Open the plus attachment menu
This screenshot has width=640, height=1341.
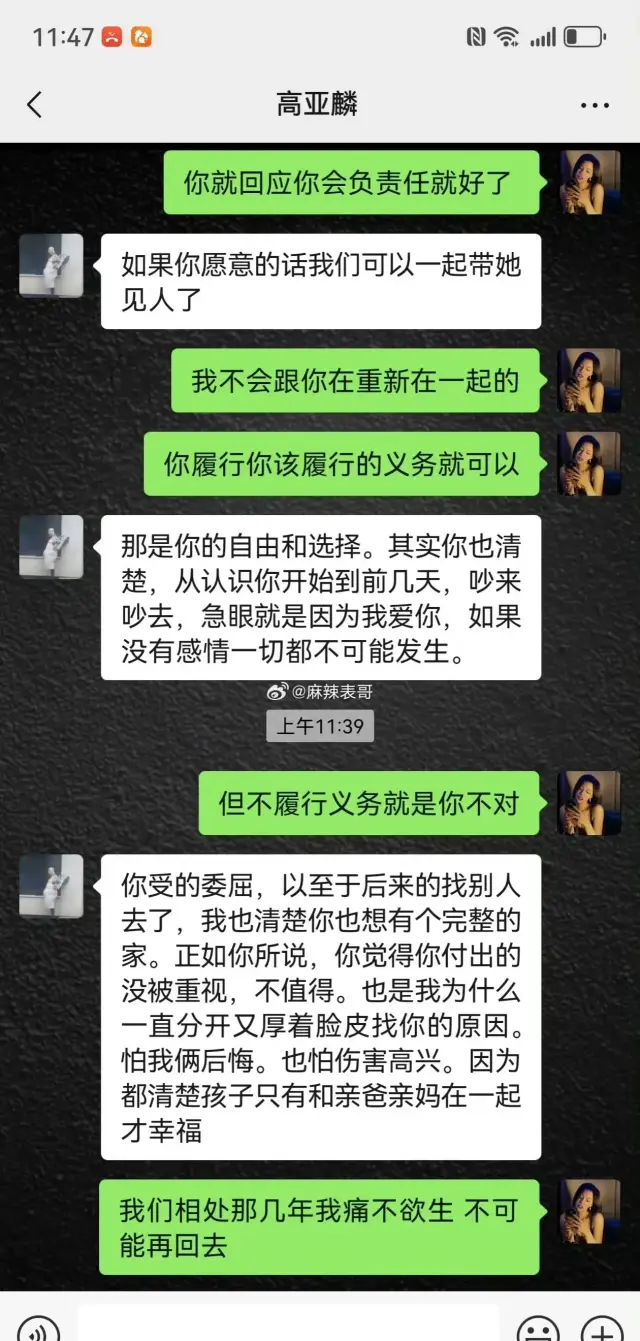[x=603, y=1329]
